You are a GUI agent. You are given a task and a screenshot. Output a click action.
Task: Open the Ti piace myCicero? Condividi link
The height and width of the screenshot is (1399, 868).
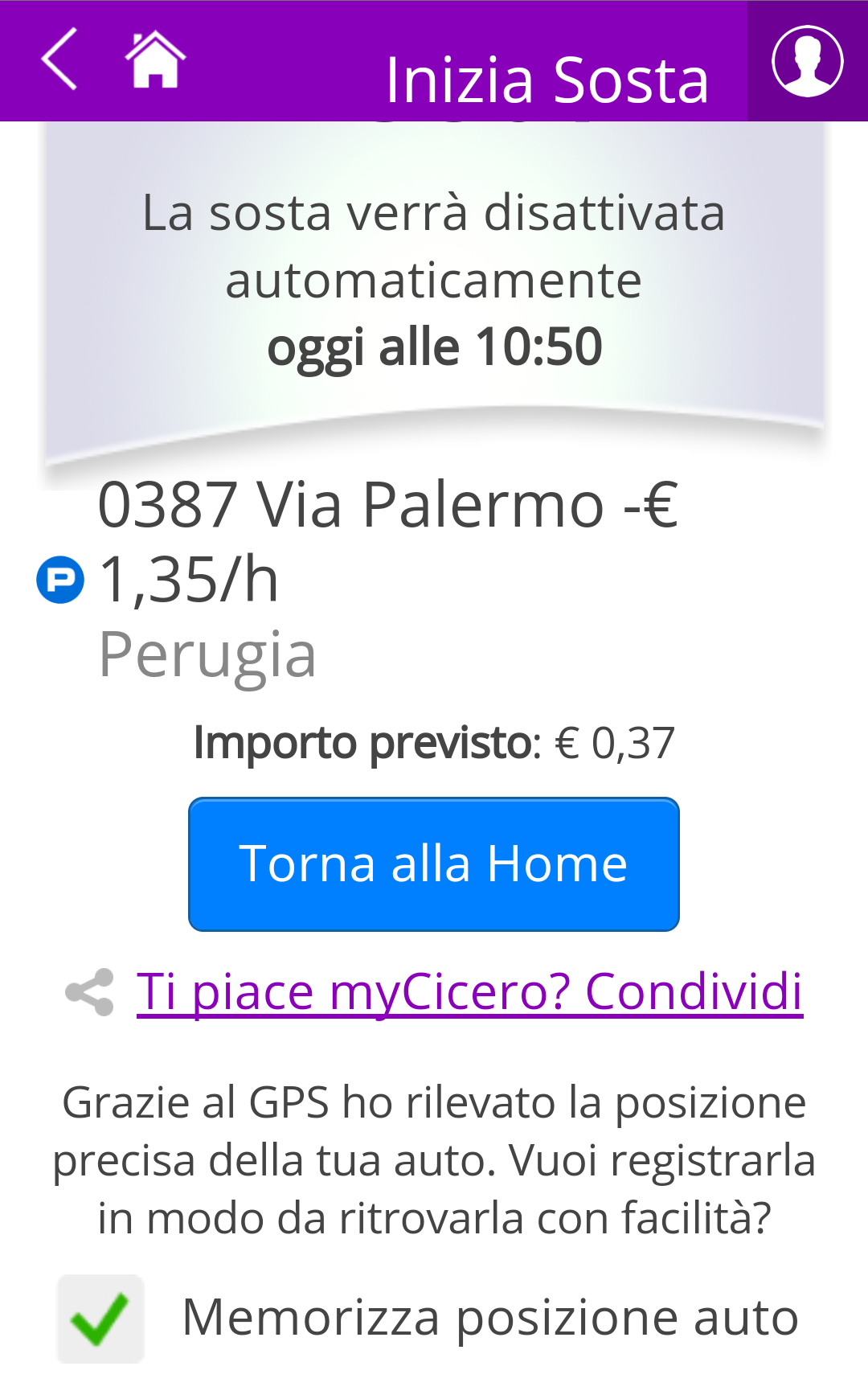click(469, 991)
